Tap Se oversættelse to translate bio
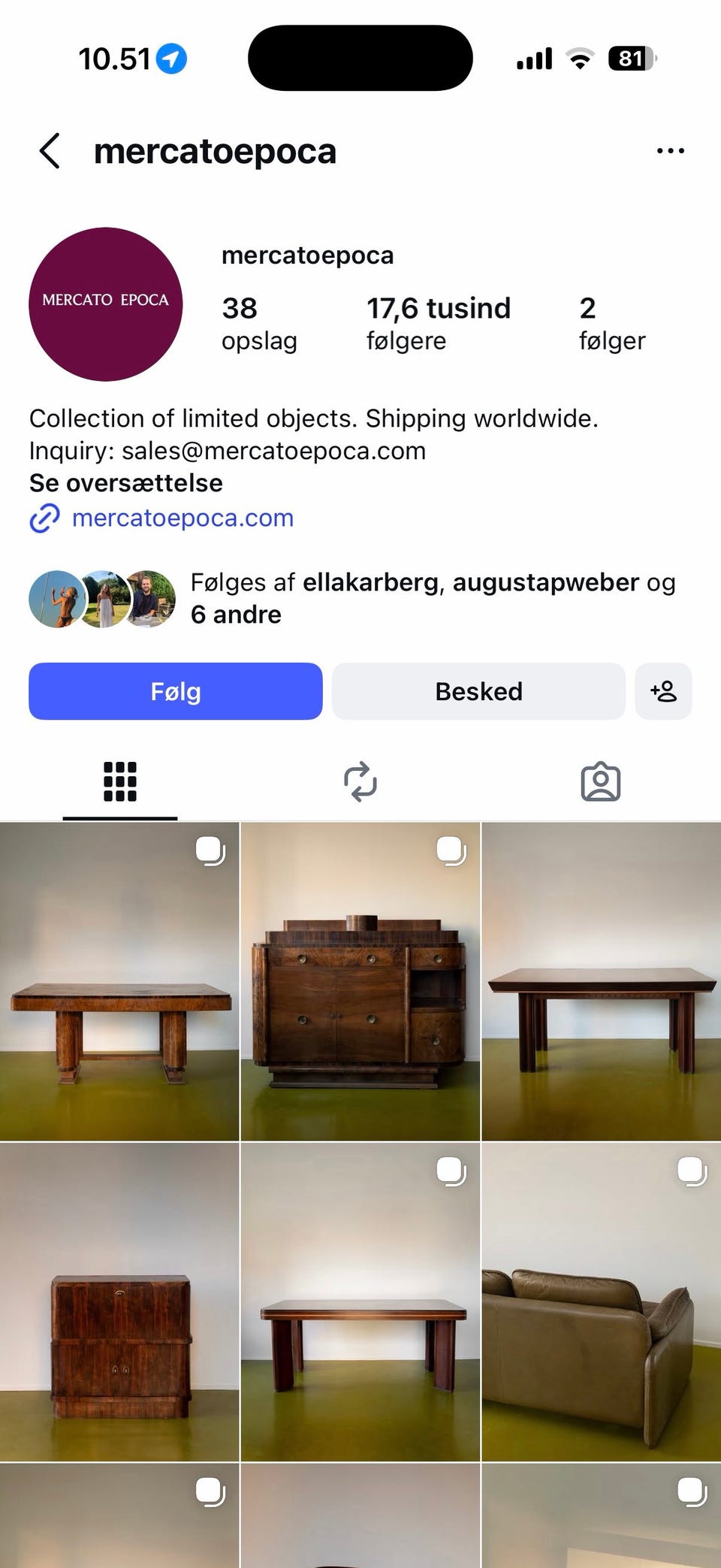The width and height of the screenshot is (721, 1568). pos(125,483)
